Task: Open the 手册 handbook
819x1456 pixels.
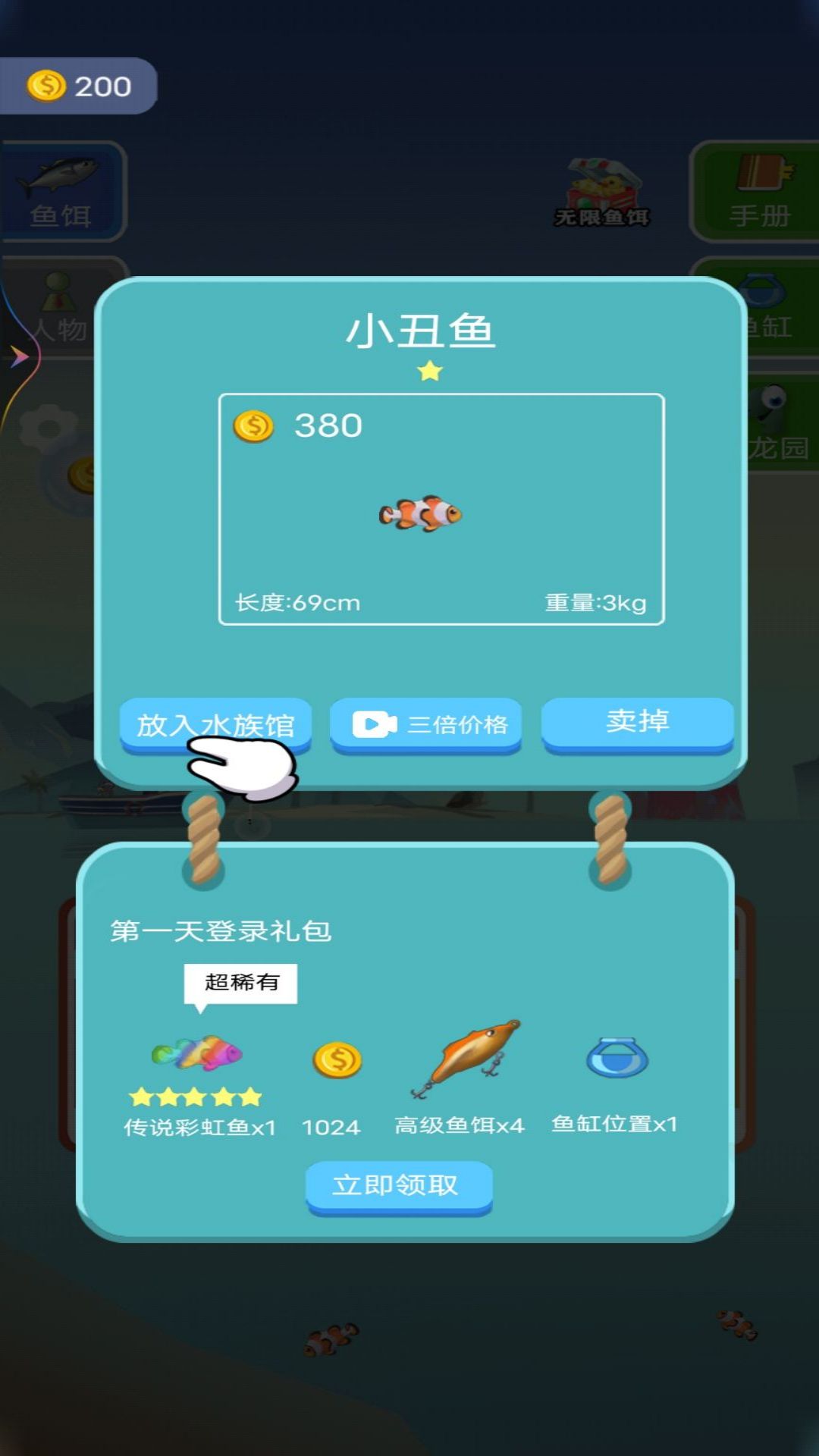Action: pos(757,192)
